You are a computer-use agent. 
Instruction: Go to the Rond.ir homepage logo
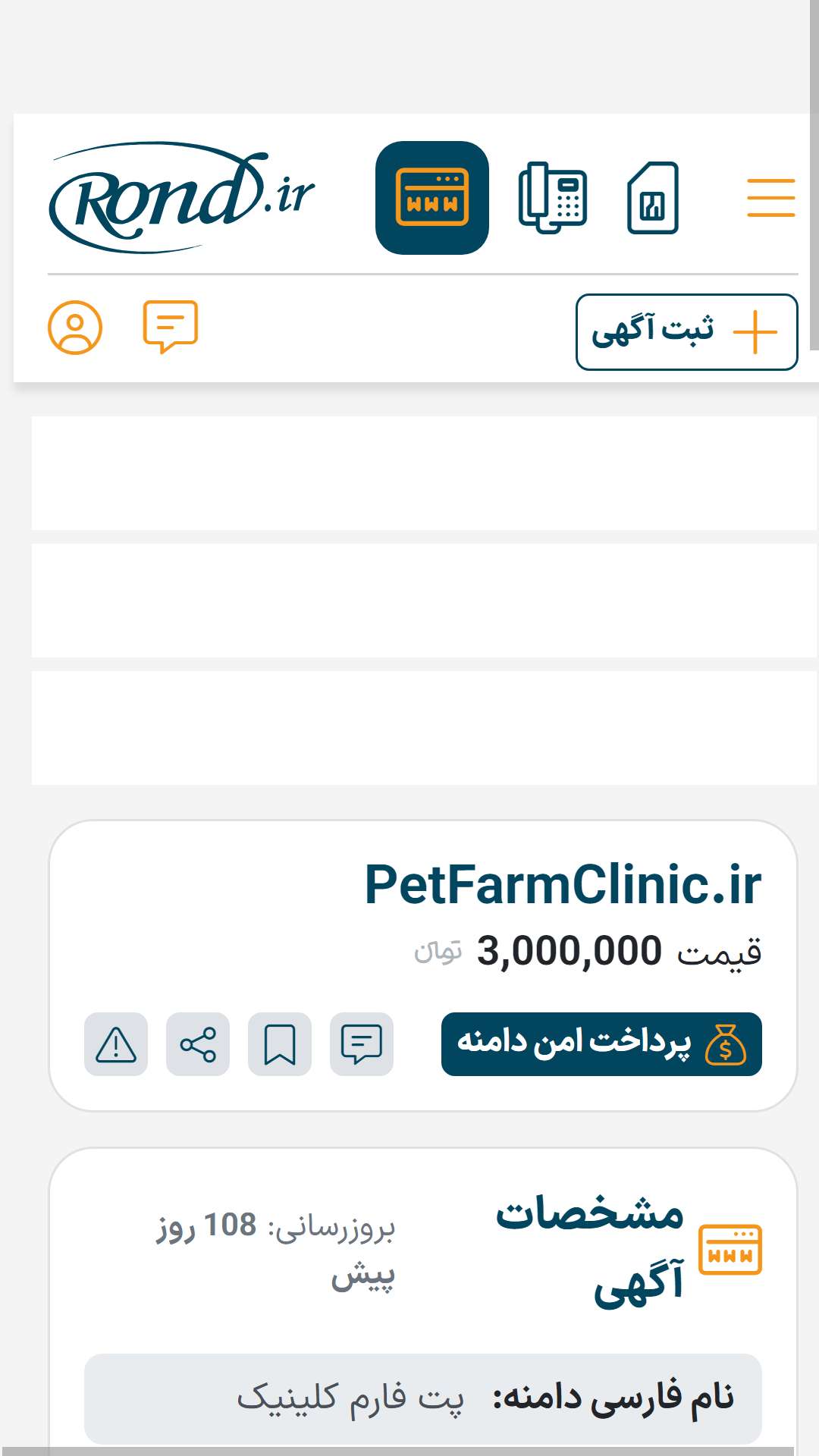pos(182,197)
